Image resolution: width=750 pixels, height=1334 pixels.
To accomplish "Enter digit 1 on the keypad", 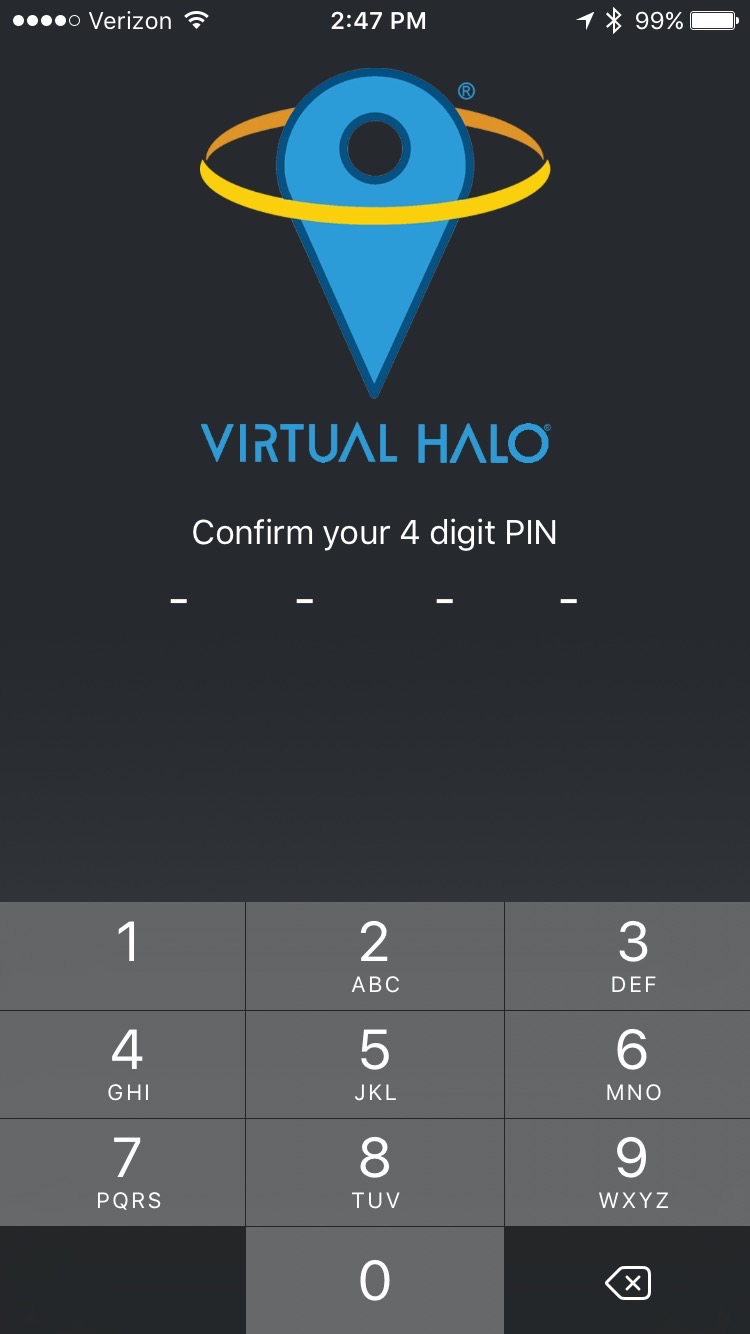I will click(x=122, y=955).
